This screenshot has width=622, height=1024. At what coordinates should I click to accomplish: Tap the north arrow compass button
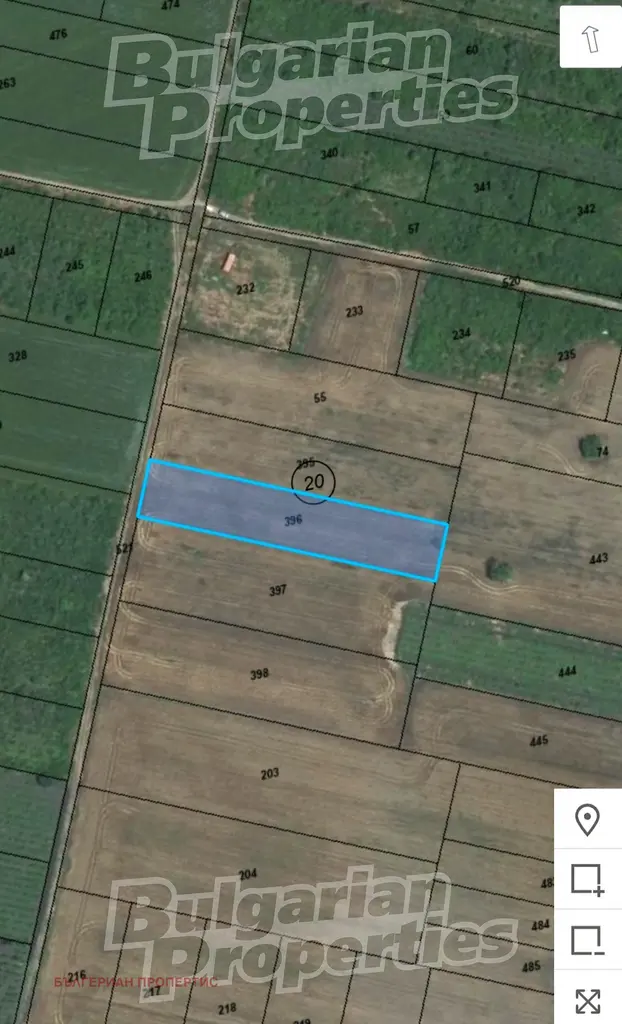[x=590, y=37]
